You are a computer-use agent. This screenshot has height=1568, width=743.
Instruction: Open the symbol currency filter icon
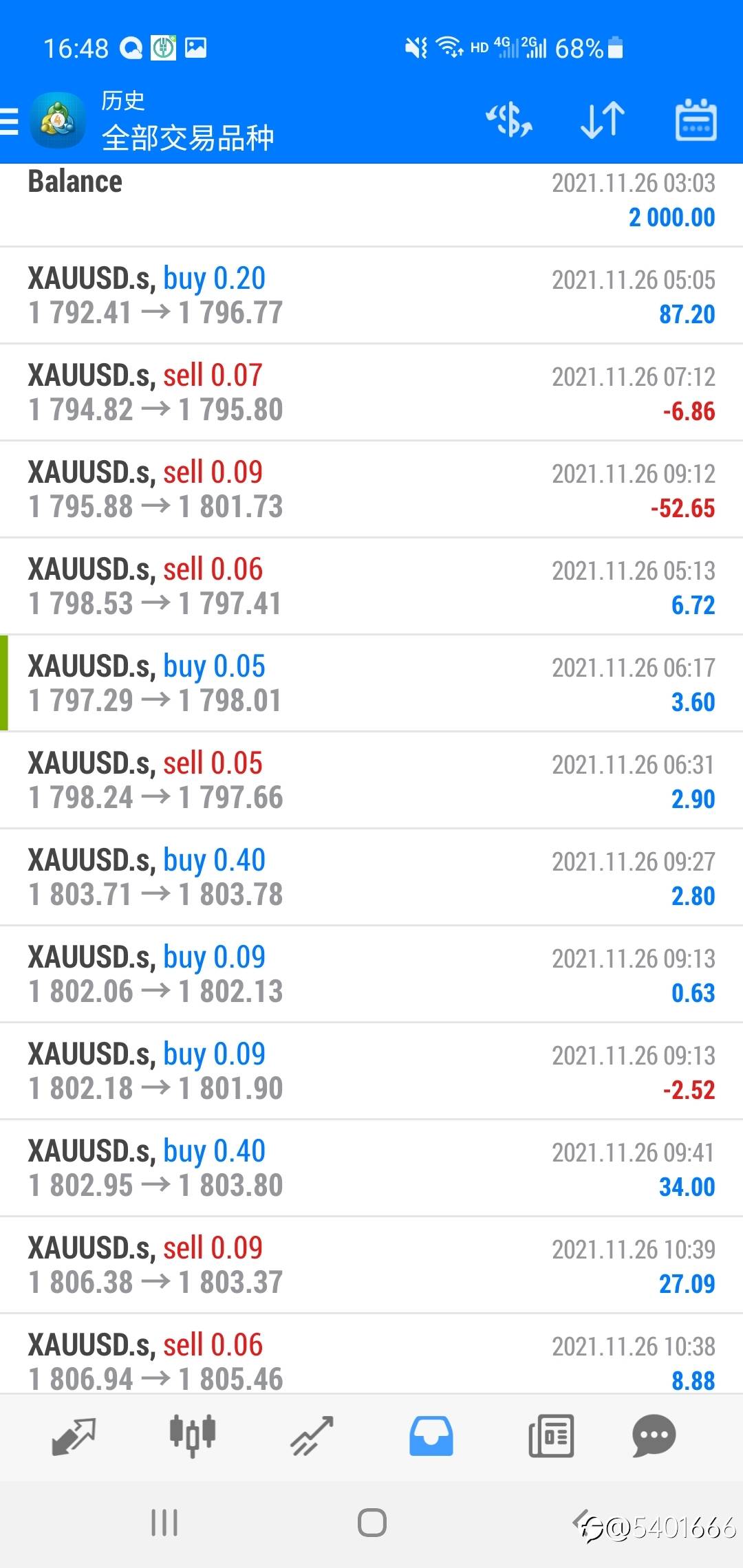(509, 120)
